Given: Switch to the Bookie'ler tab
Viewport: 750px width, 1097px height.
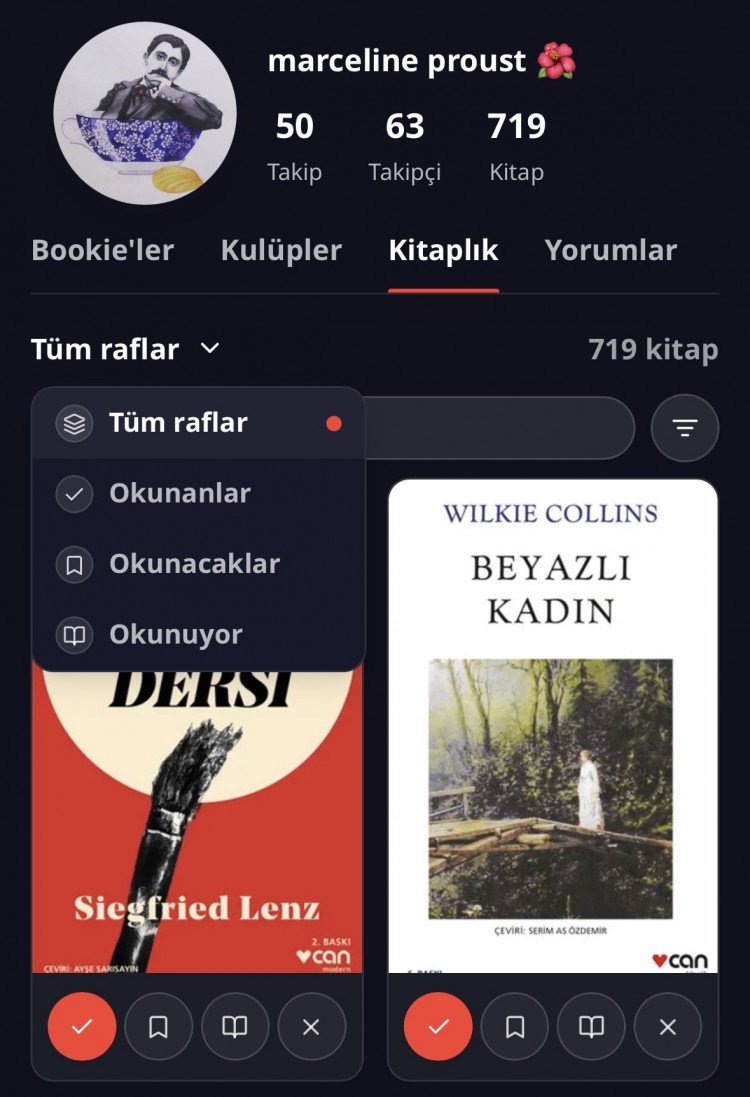Looking at the screenshot, I should [x=102, y=250].
